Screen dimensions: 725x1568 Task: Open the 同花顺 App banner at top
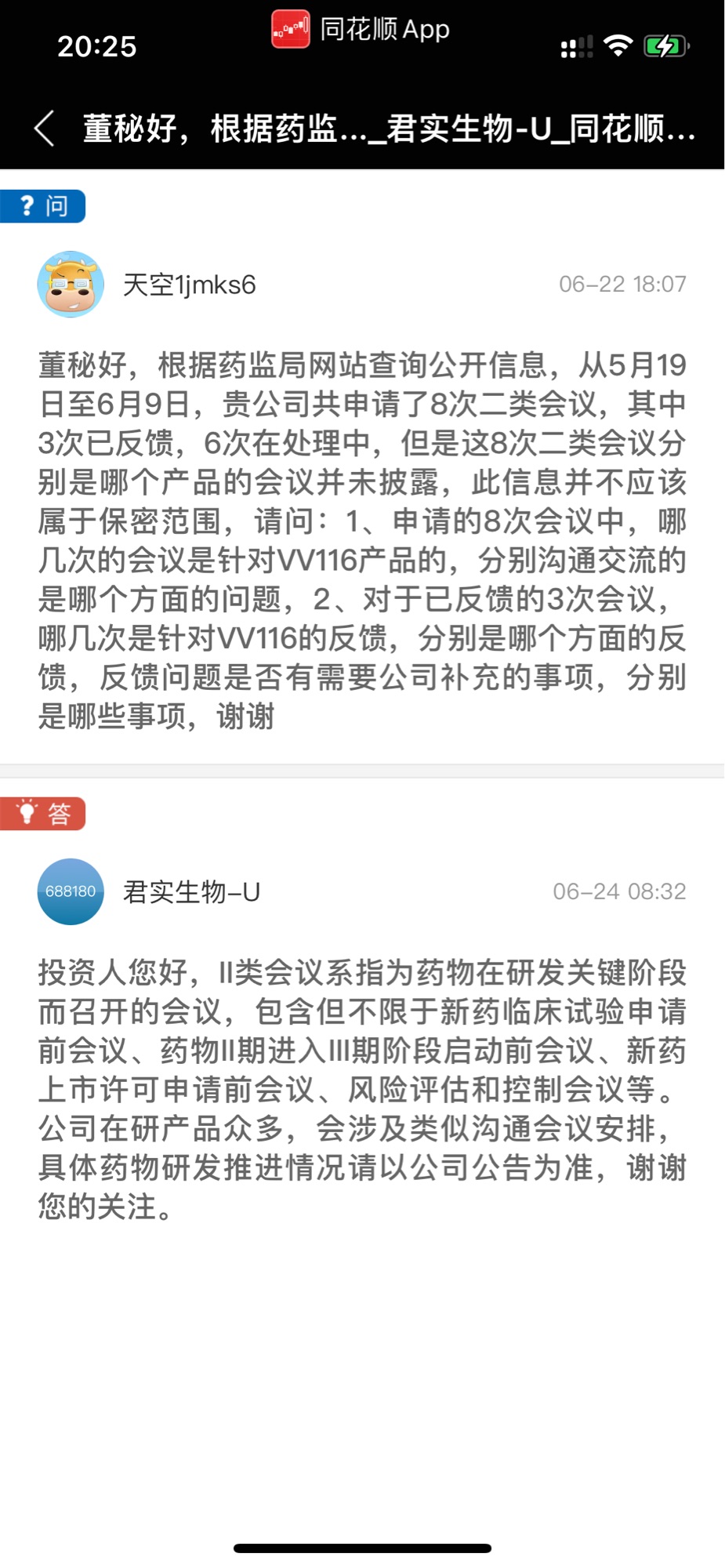click(x=361, y=30)
